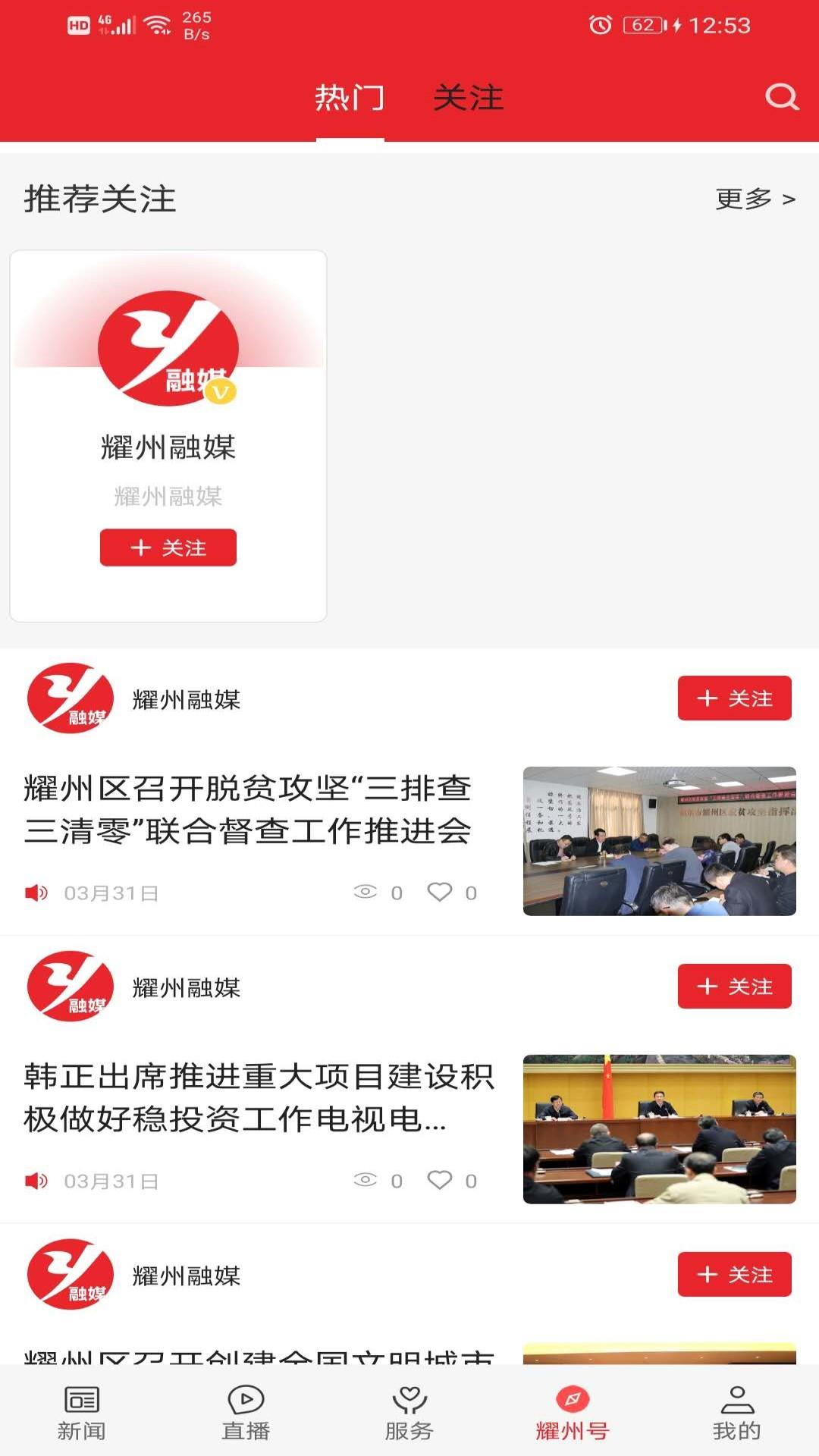Follow the account next to the 韩正 article
819x1456 pixels.
pyautogui.click(x=734, y=987)
